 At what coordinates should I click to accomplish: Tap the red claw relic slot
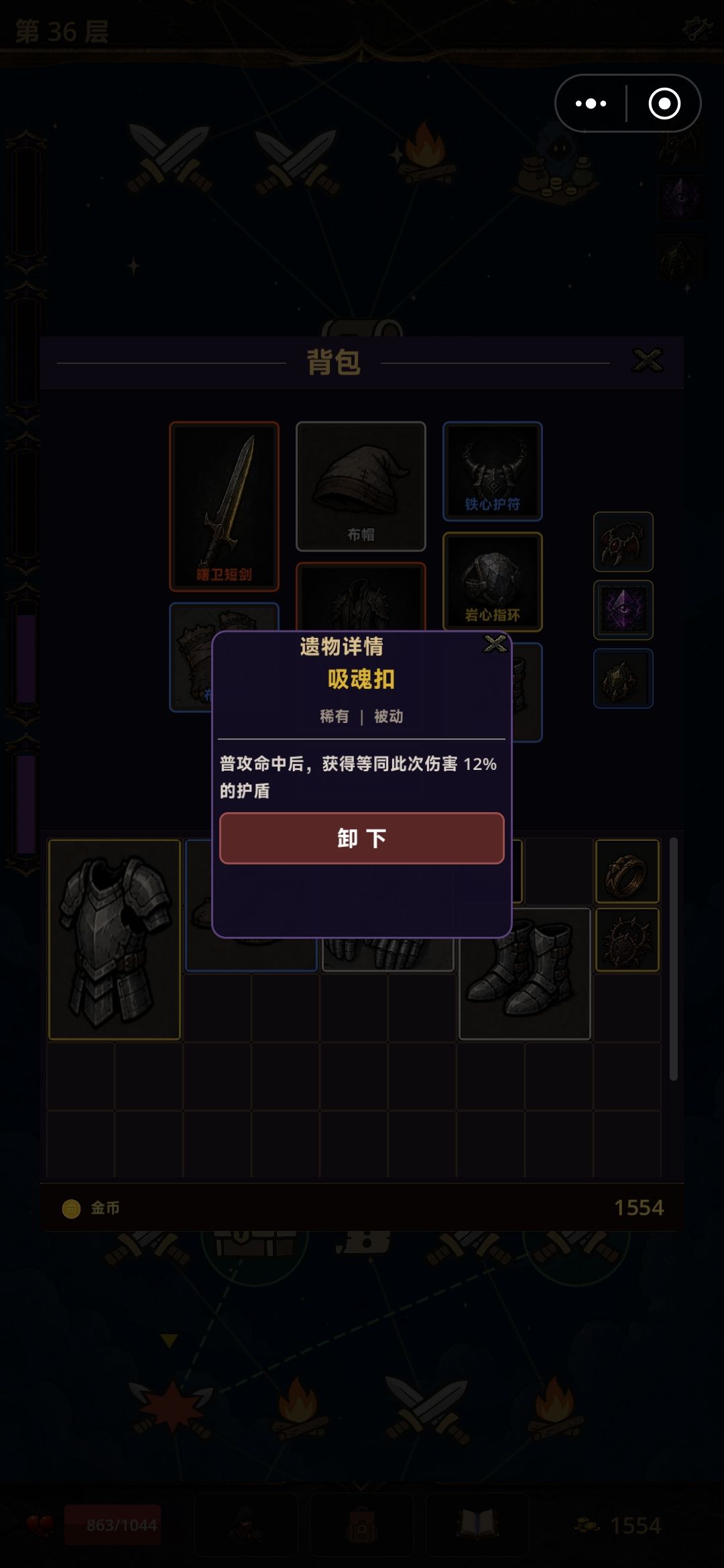[x=623, y=541]
